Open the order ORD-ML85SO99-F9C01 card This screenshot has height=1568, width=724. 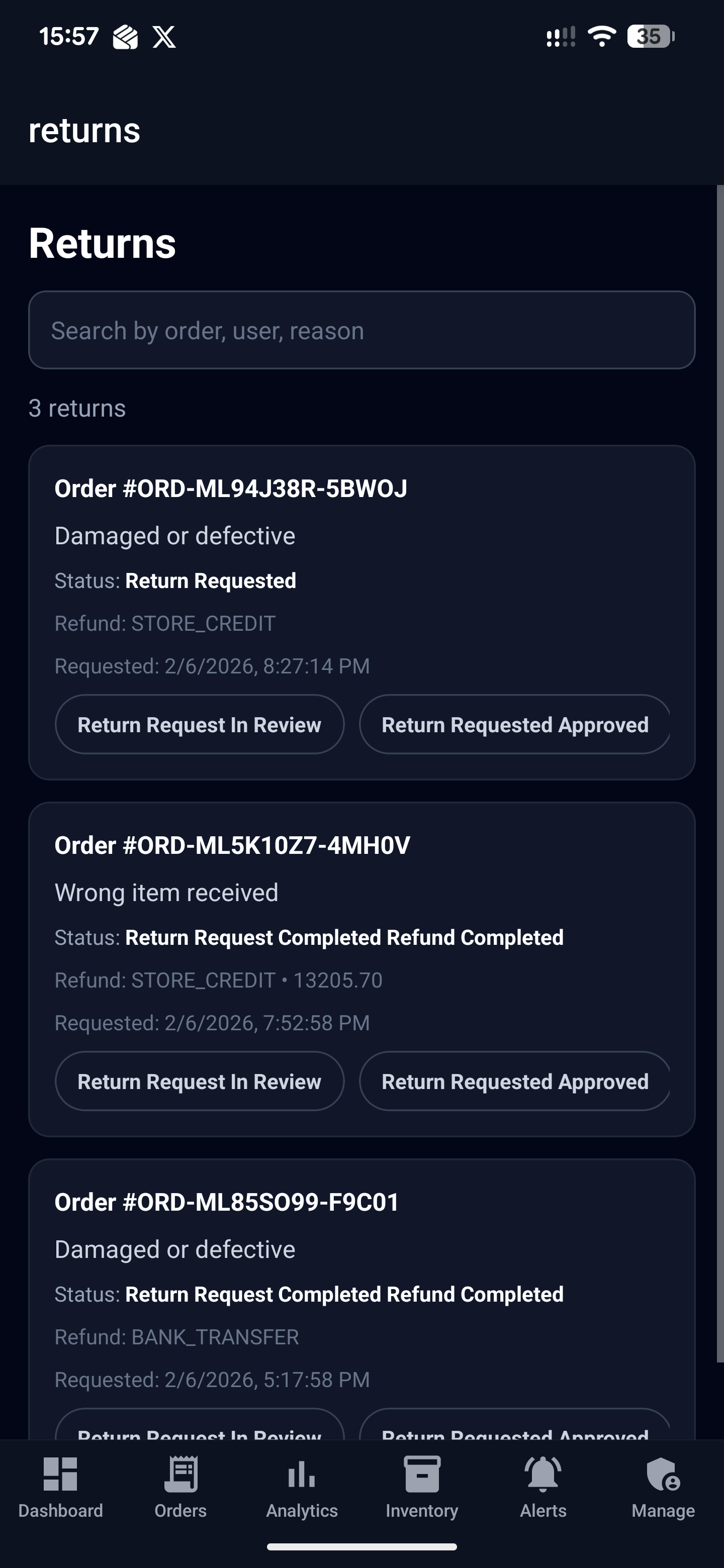[361, 1278]
